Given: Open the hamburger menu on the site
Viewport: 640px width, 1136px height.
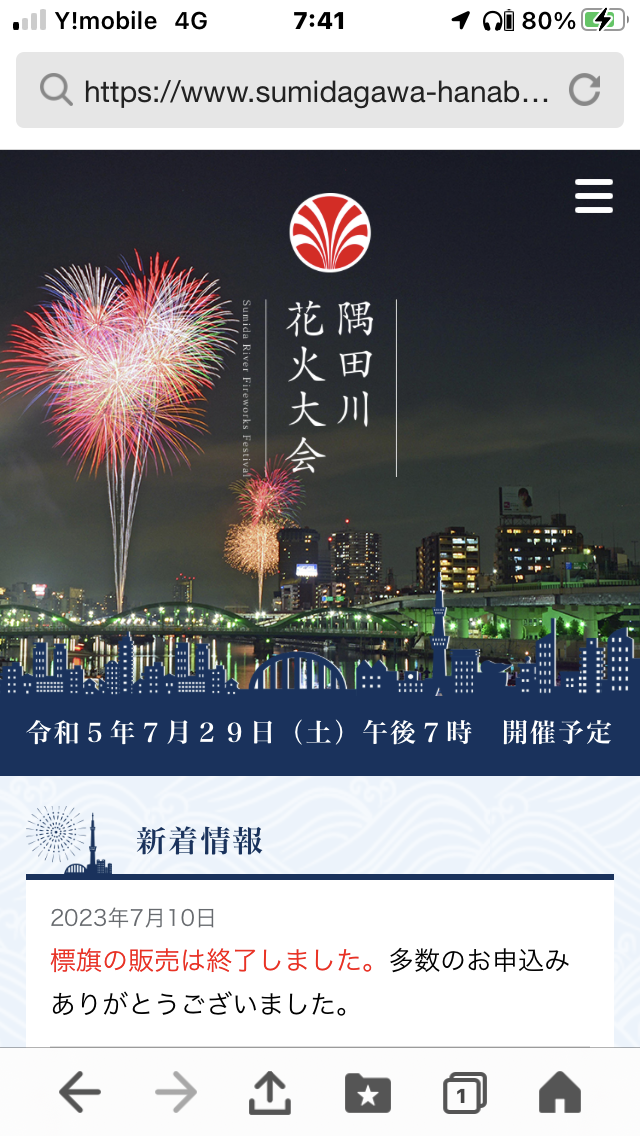Looking at the screenshot, I should pyautogui.click(x=594, y=196).
